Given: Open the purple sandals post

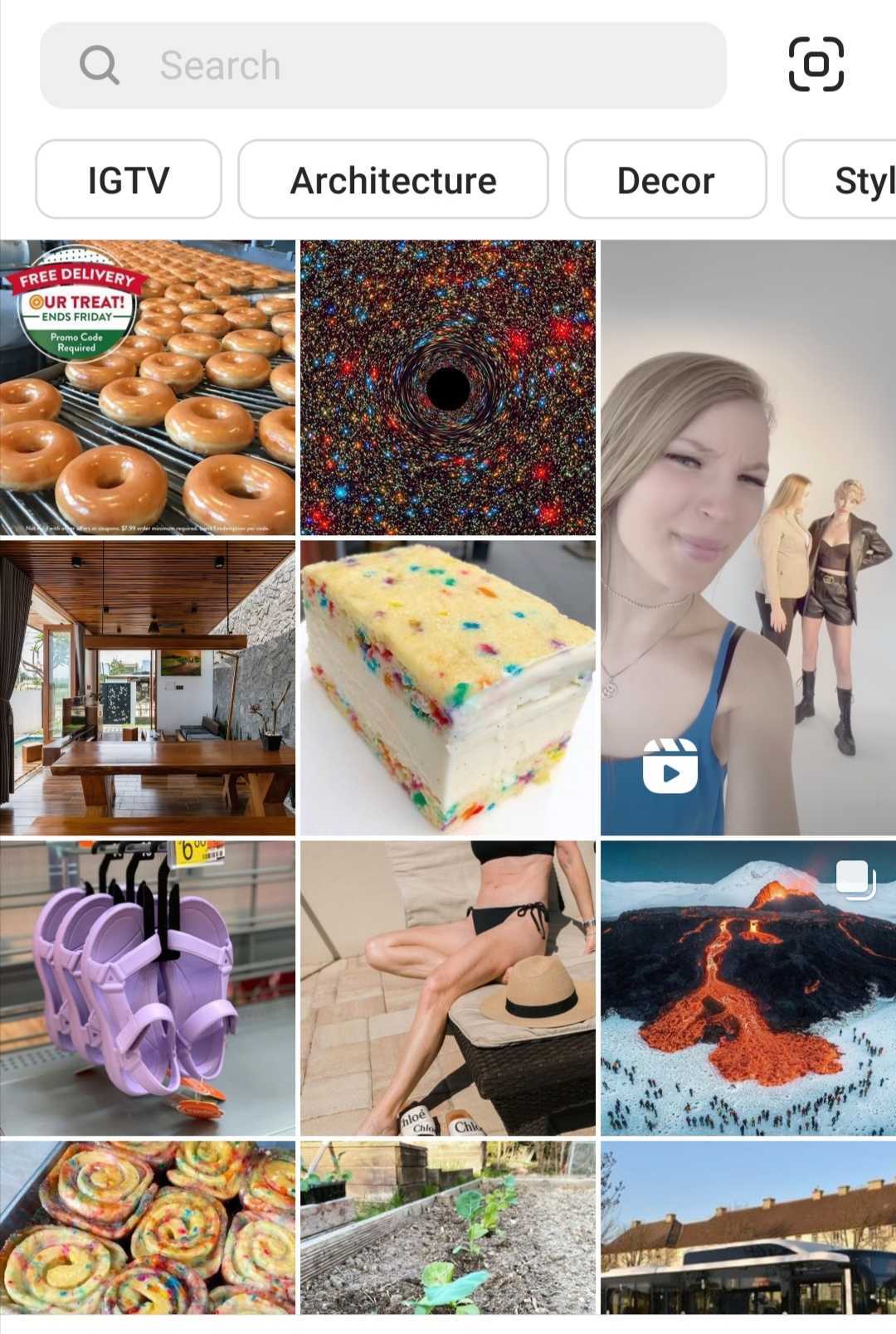Looking at the screenshot, I should pos(148,988).
